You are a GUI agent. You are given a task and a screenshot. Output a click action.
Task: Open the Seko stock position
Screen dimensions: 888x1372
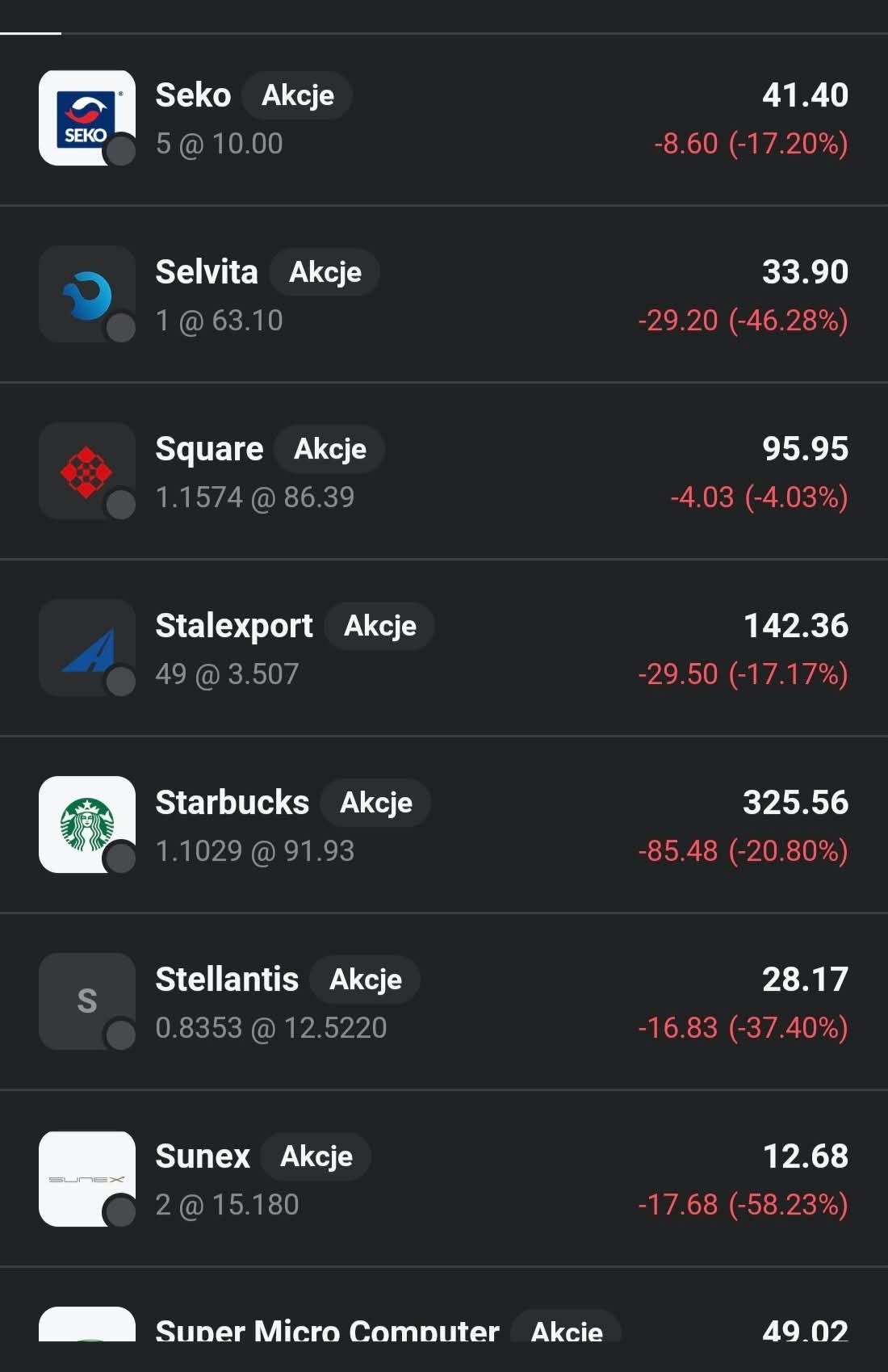(x=444, y=119)
